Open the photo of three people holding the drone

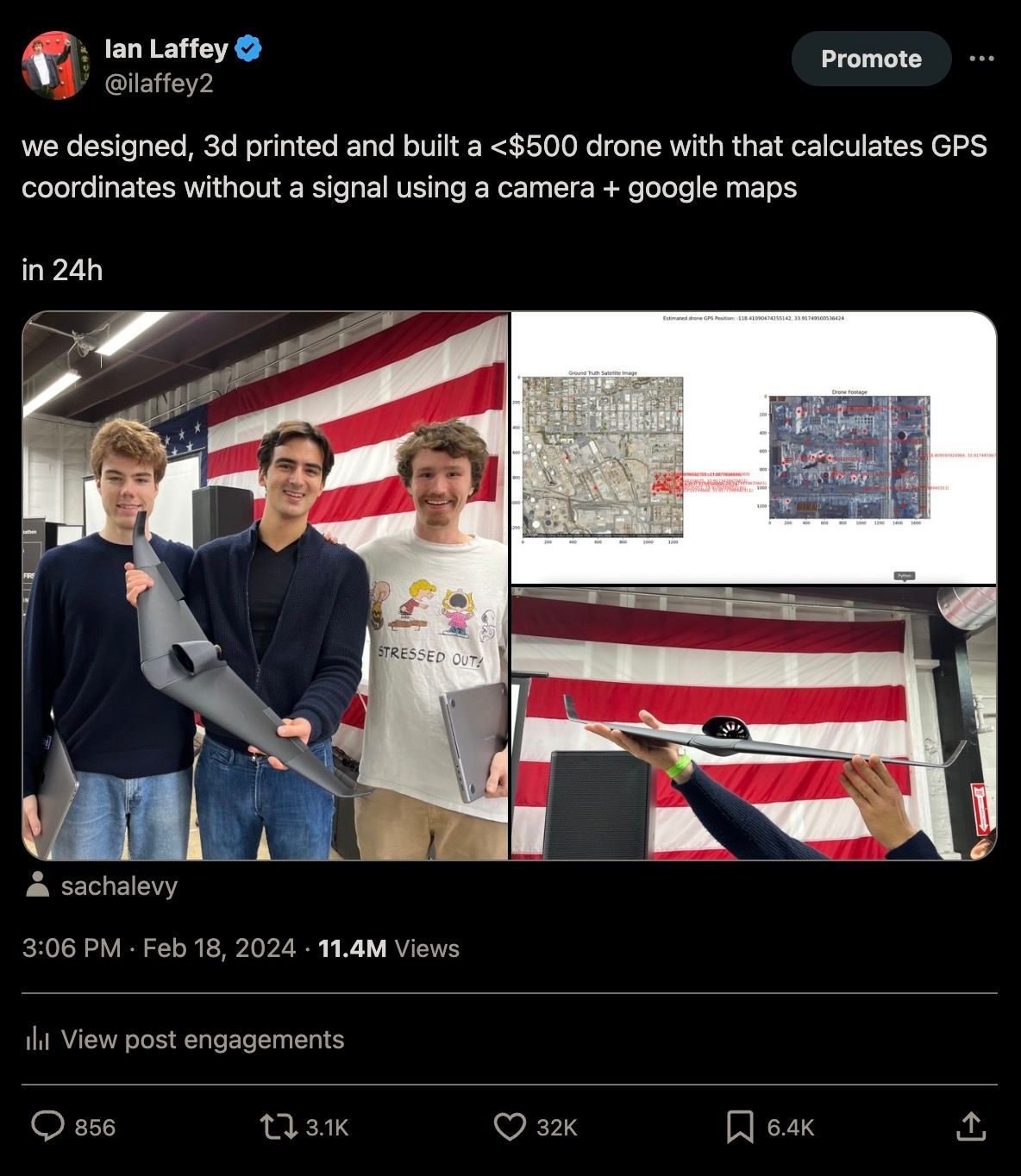(266, 585)
